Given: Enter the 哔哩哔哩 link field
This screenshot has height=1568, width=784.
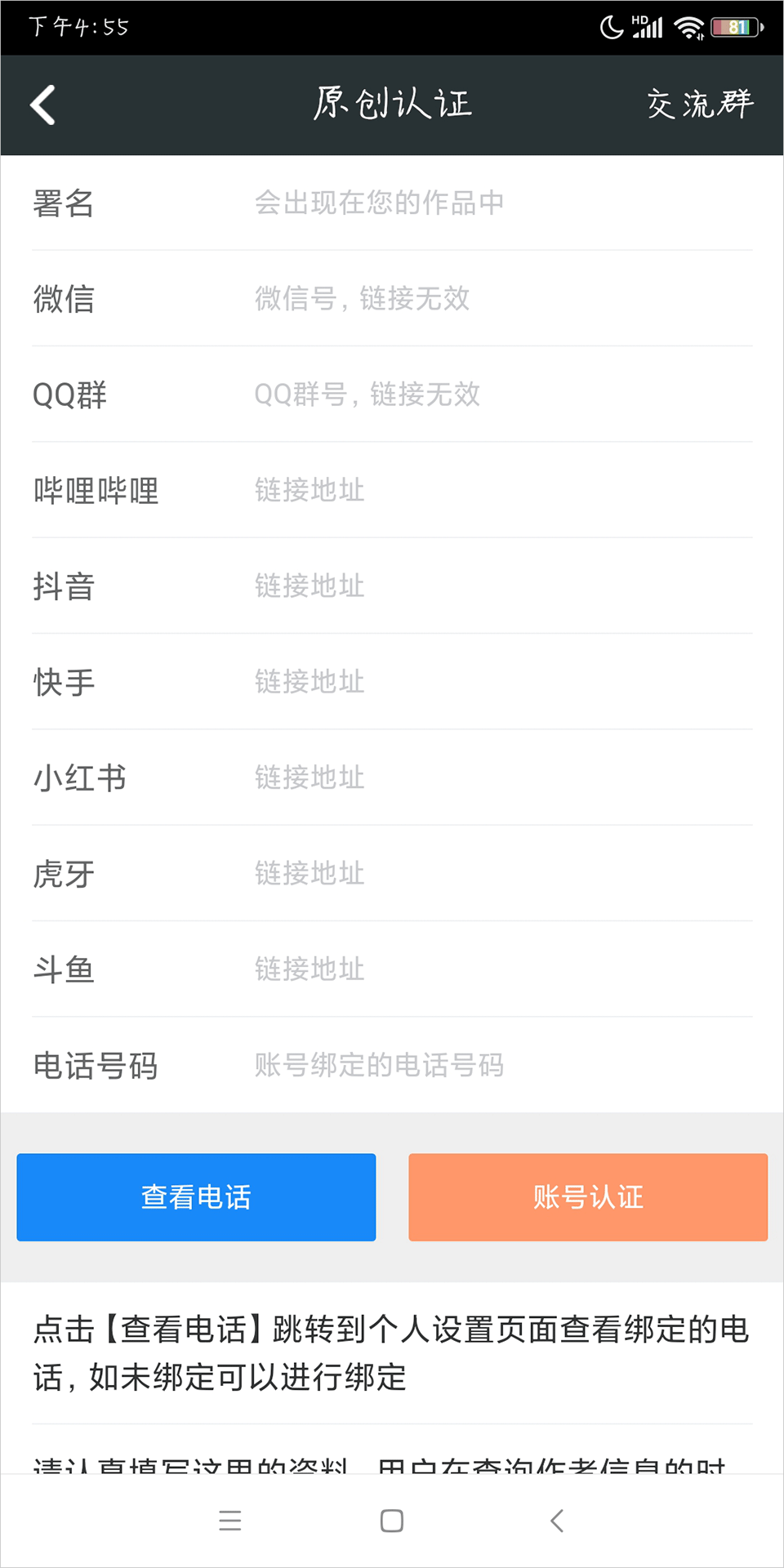Looking at the screenshot, I should [498, 490].
